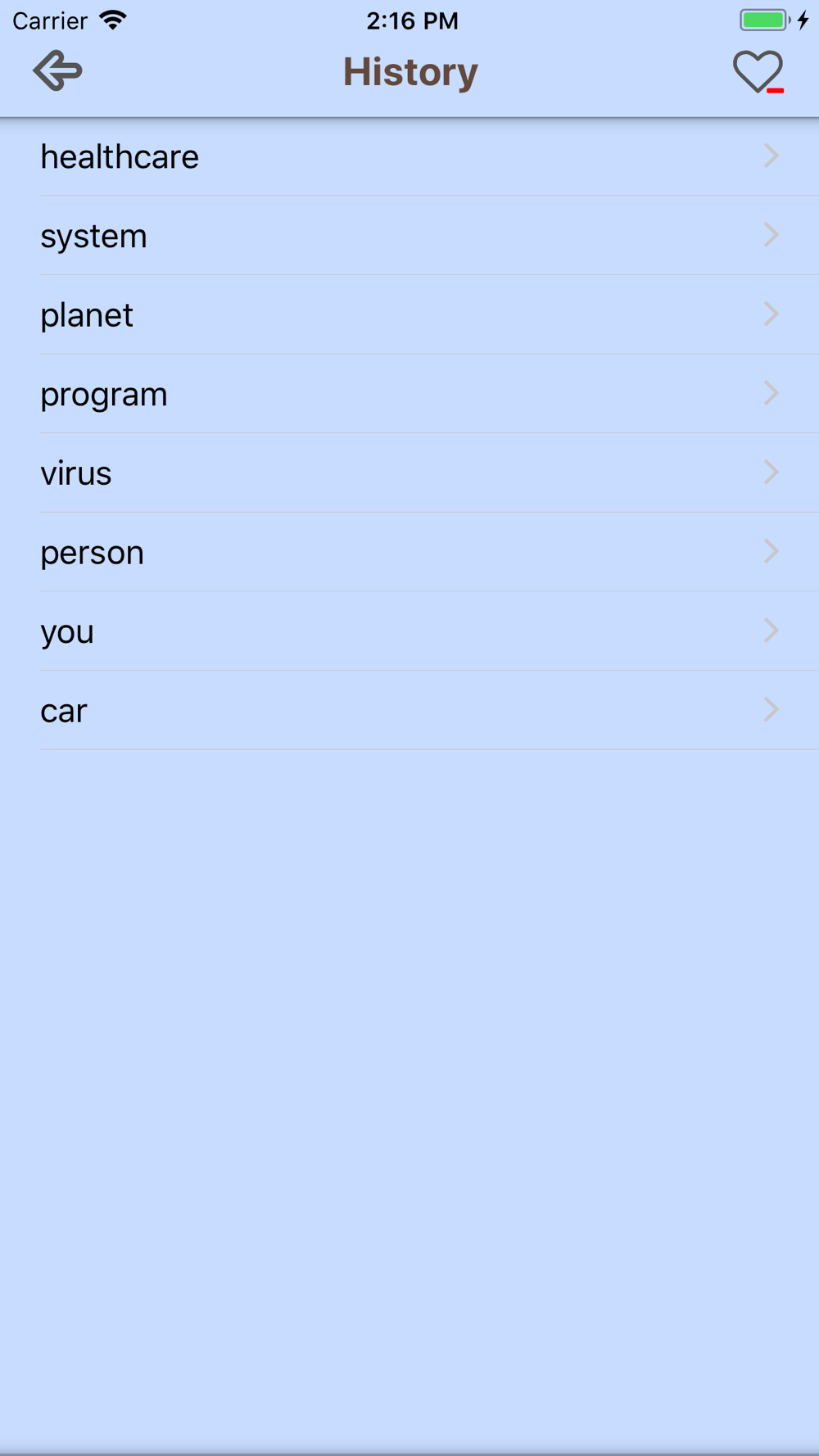Open the 'program' entry
The height and width of the screenshot is (1456, 819).
coord(409,394)
